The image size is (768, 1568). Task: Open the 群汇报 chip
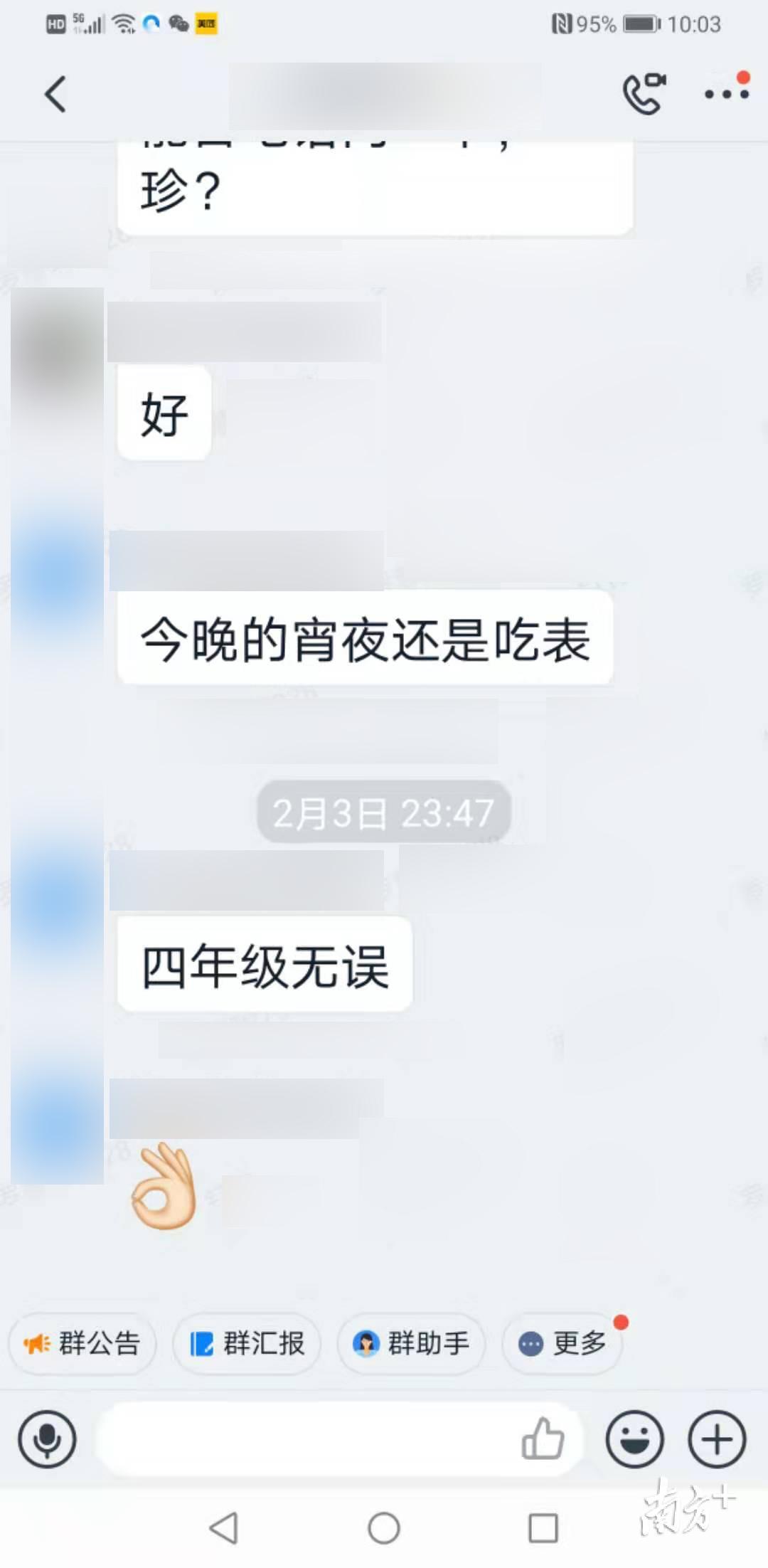(247, 1344)
